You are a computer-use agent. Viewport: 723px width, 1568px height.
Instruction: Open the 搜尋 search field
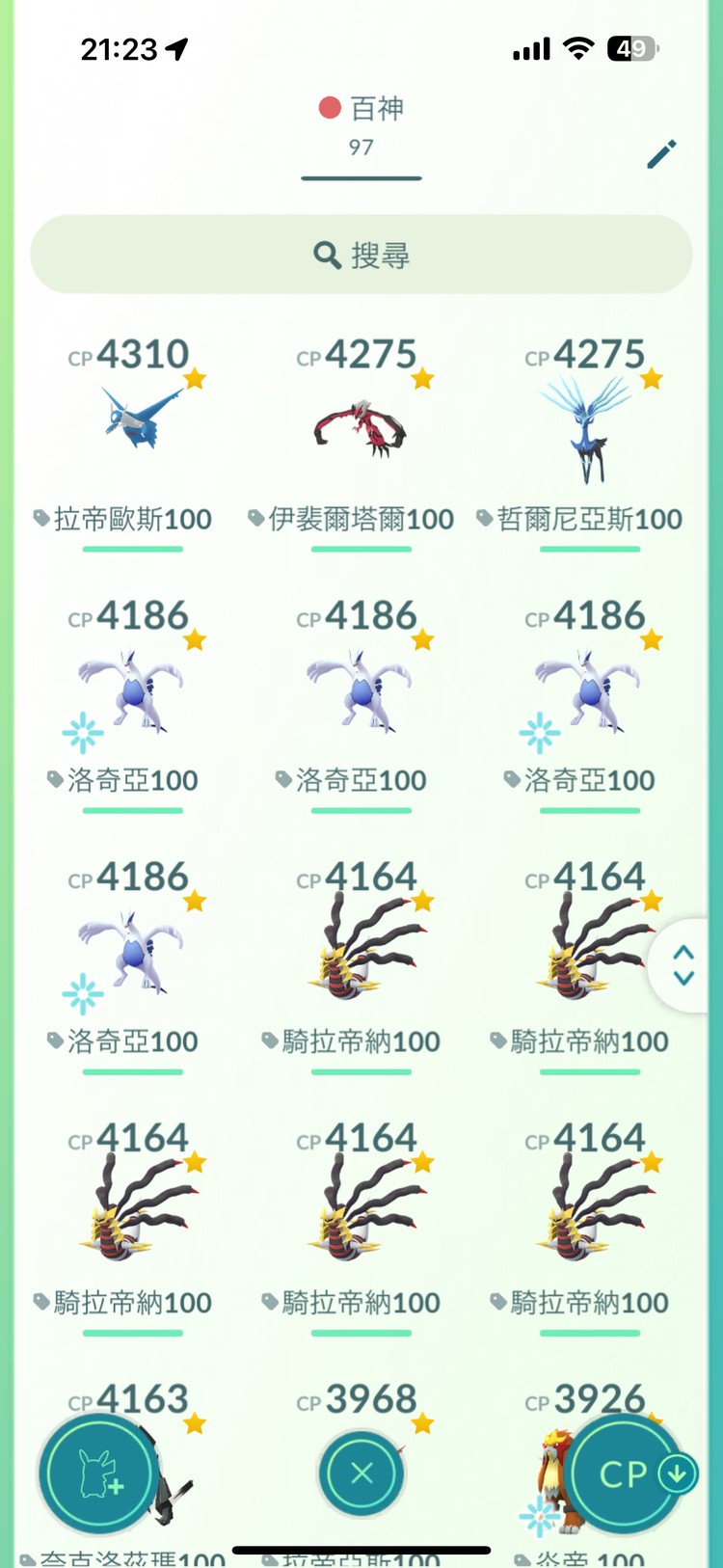(x=361, y=255)
